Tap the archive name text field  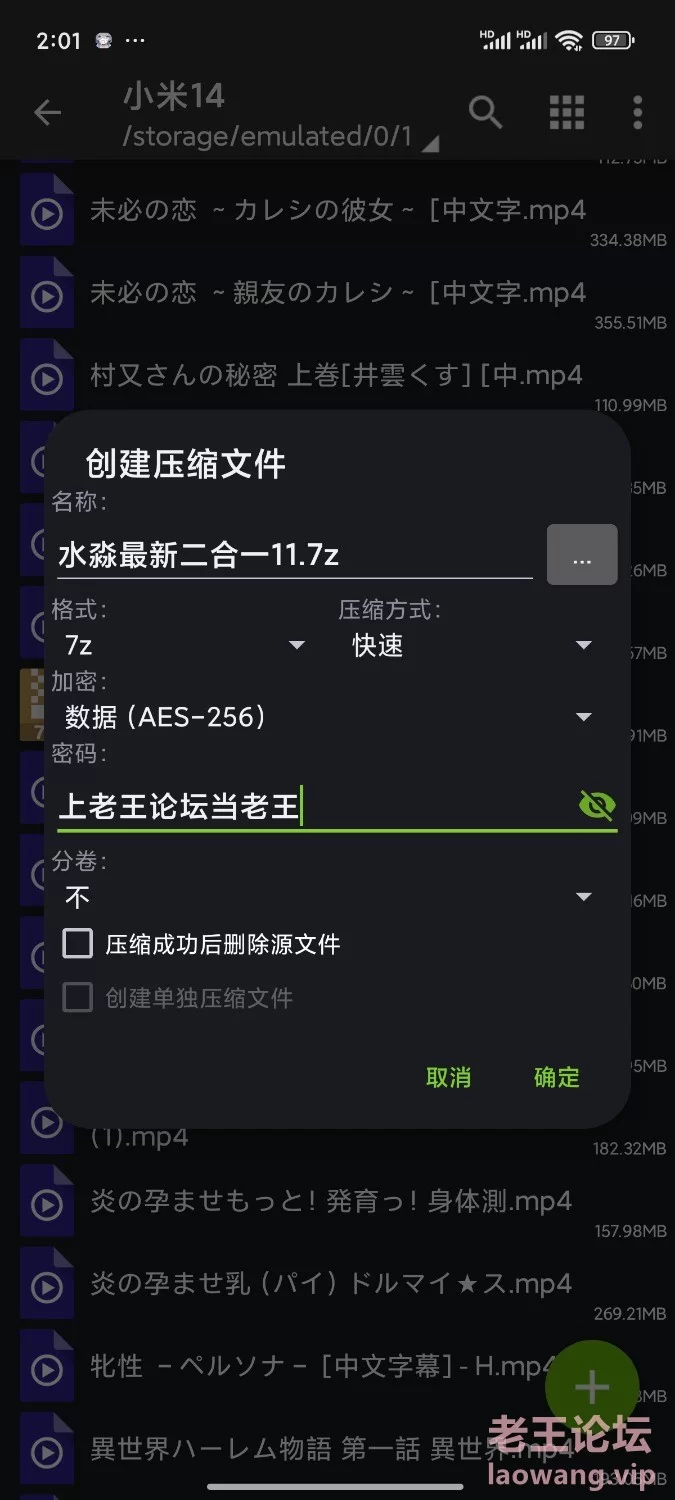coord(294,555)
